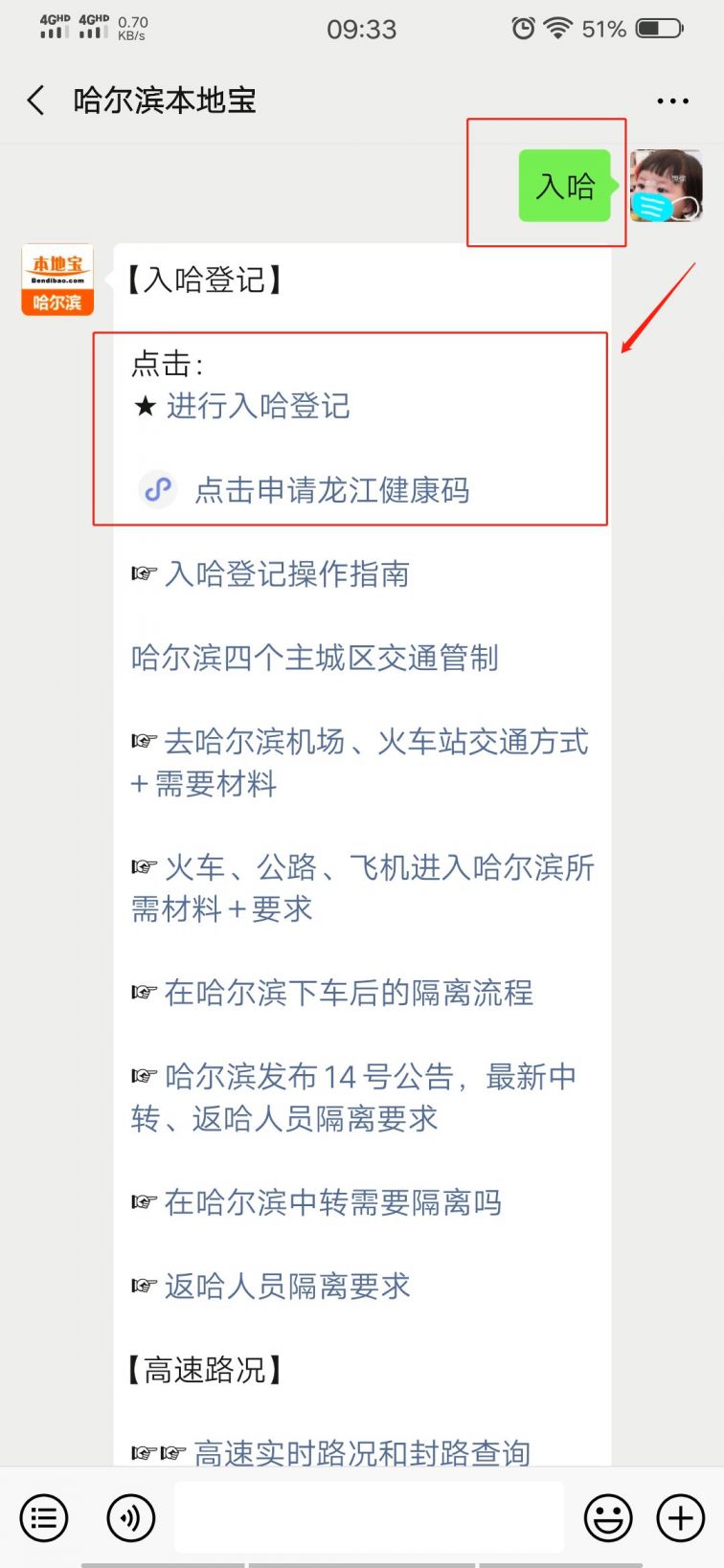Open 高速实时路况和封路查询 link

click(x=362, y=1453)
